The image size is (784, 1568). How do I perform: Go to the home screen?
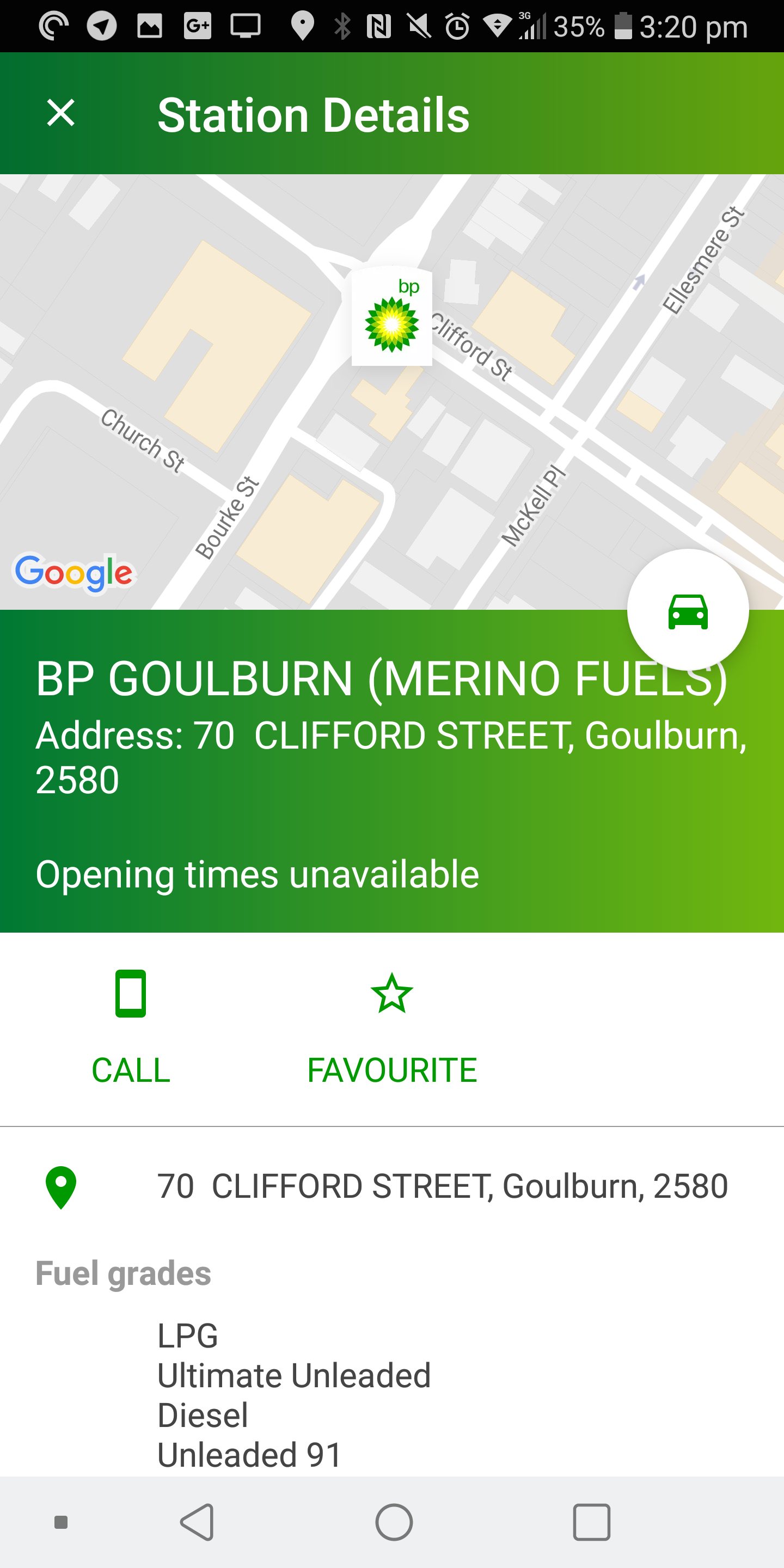(x=394, y=1522)
